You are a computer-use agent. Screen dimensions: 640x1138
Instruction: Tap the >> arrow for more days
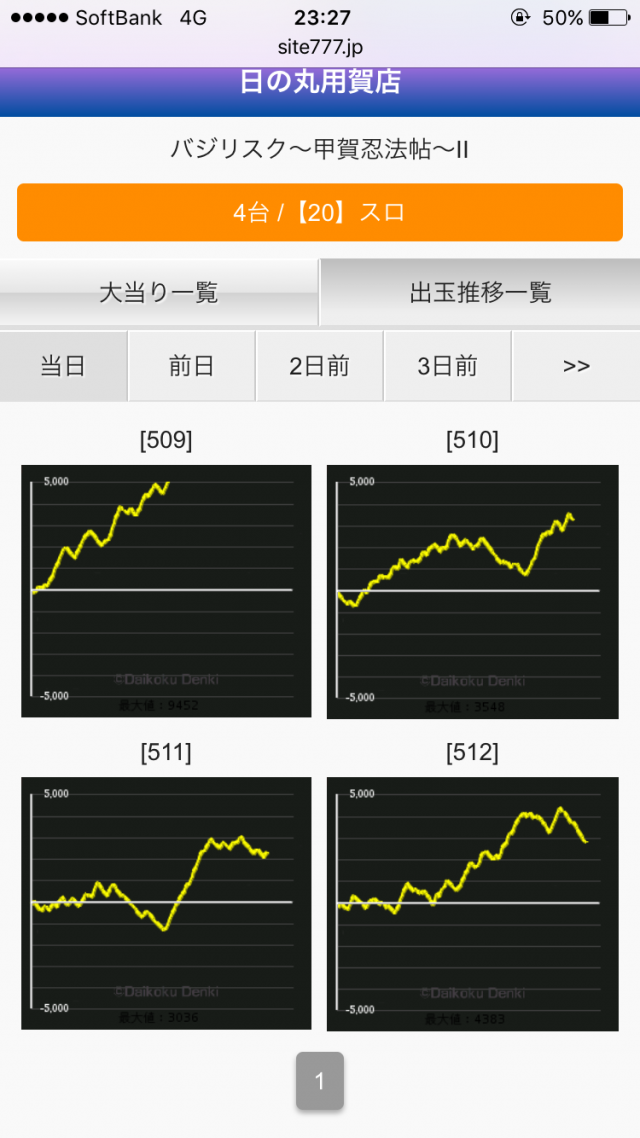576,366
